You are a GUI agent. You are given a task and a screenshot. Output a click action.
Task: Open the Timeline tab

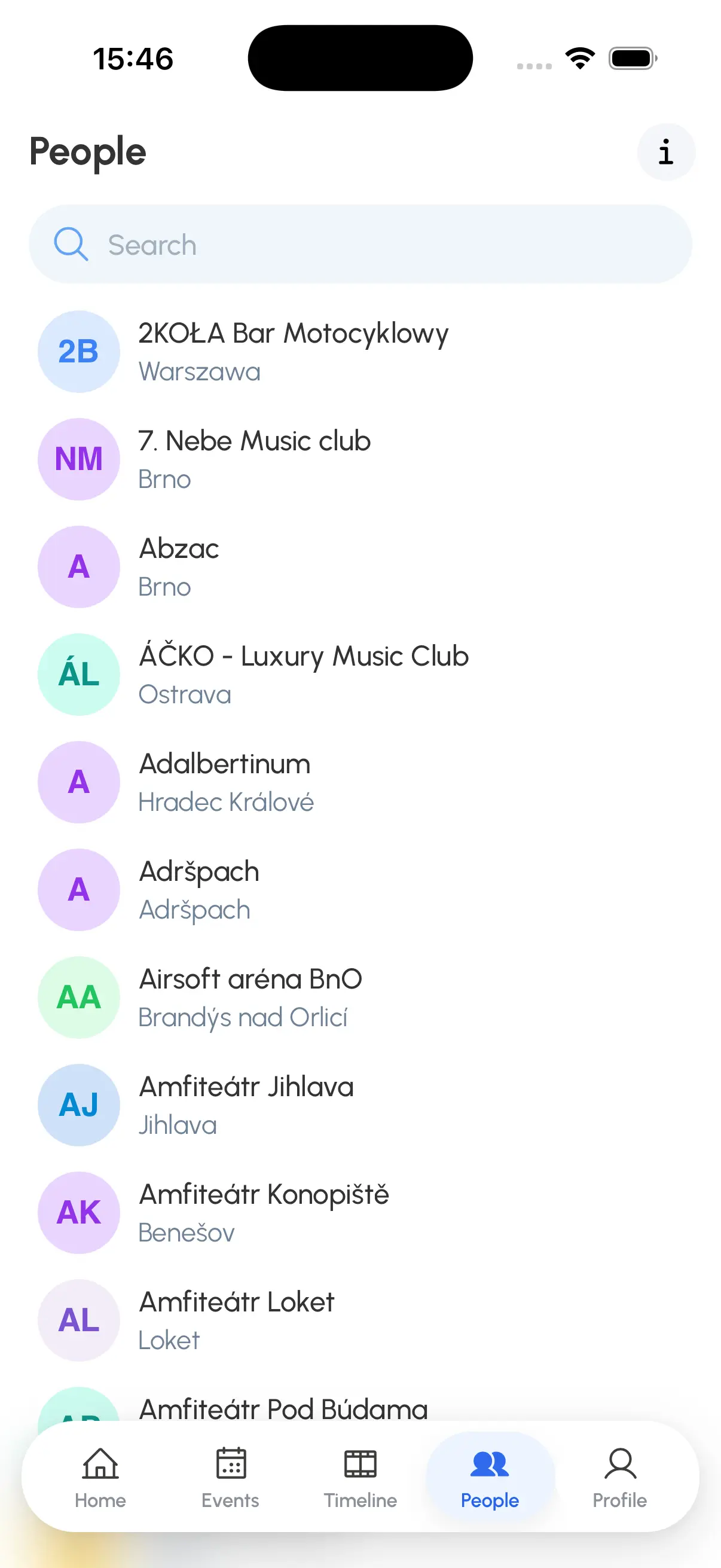[360, 1477]
